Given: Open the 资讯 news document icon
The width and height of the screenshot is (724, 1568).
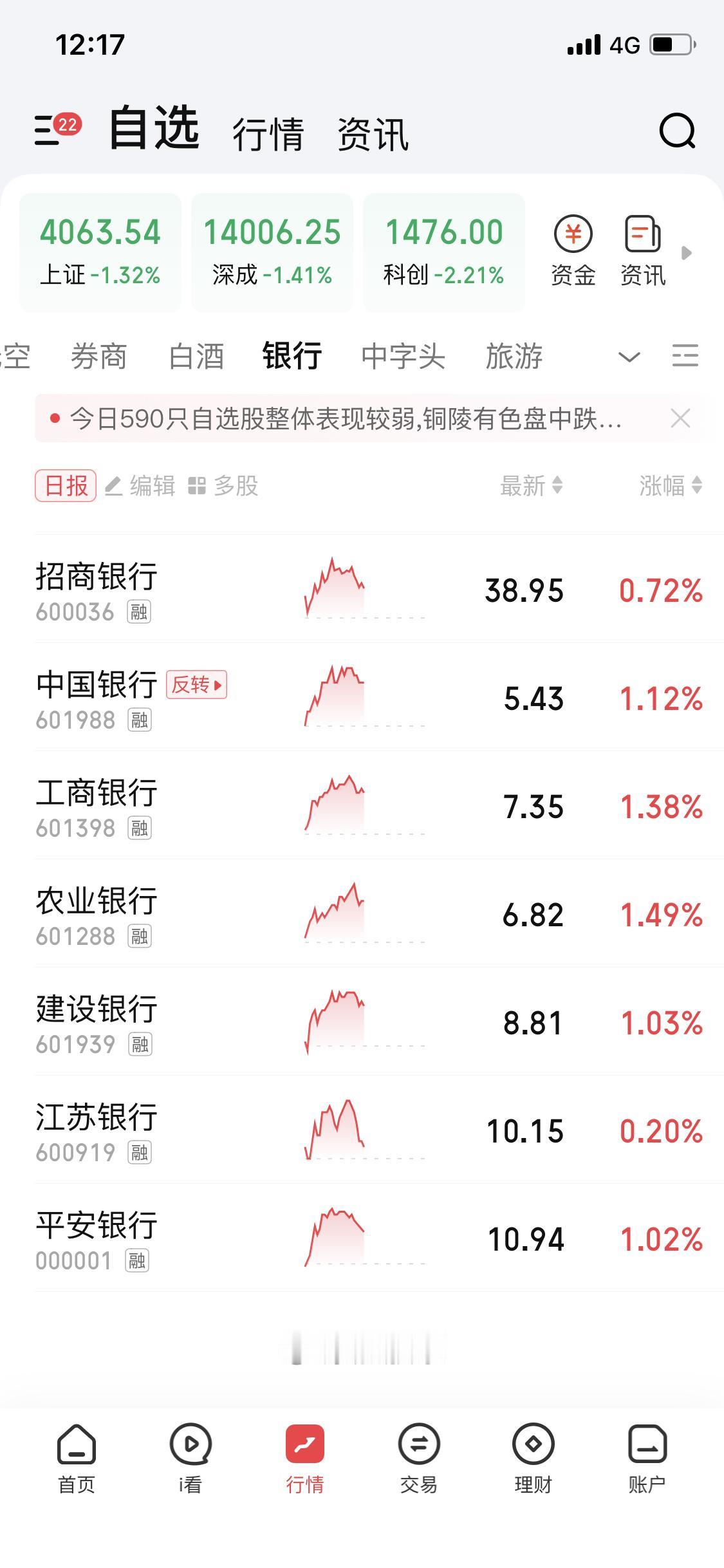Looking at the screenshot, I should click(642, 248).
